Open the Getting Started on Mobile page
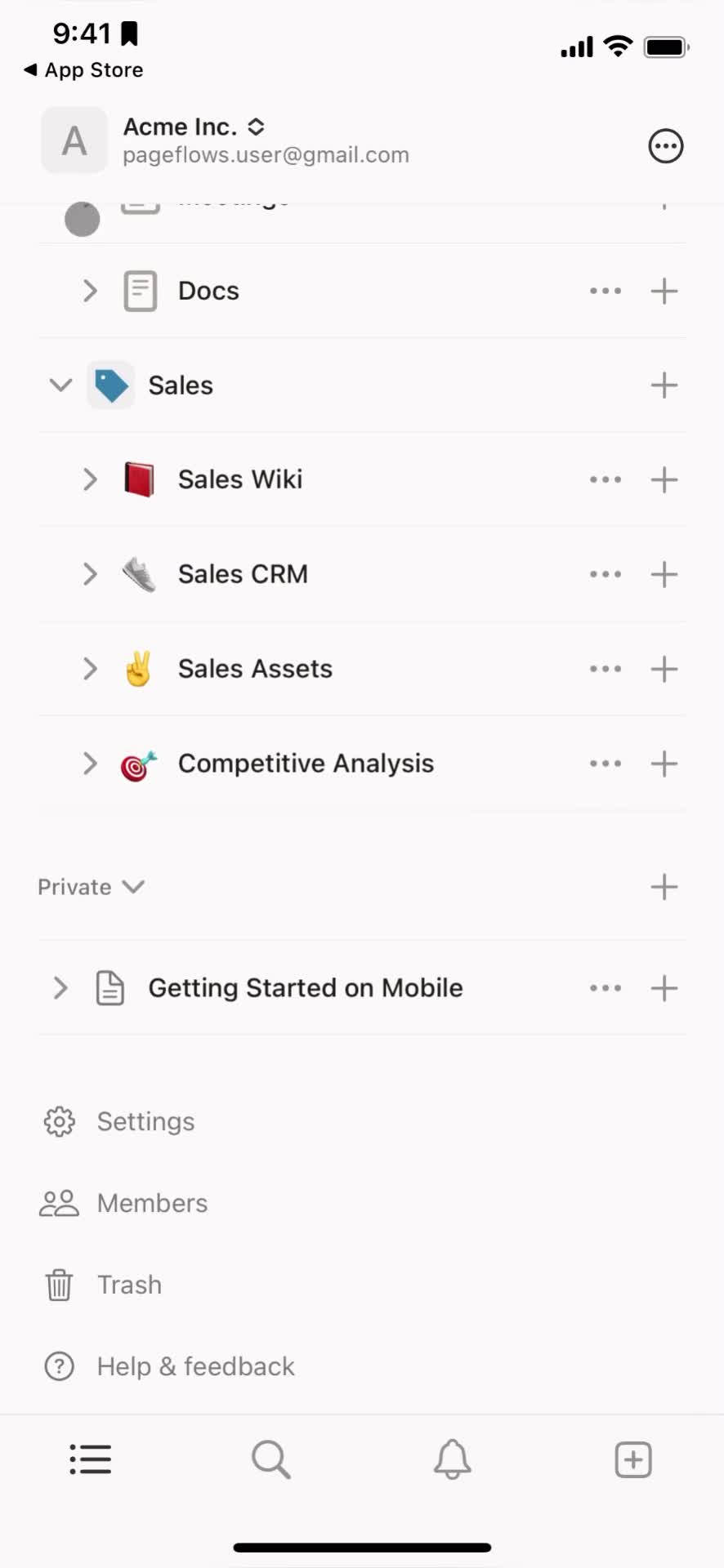The image size is (724, 1568). [x=305, y=987]
